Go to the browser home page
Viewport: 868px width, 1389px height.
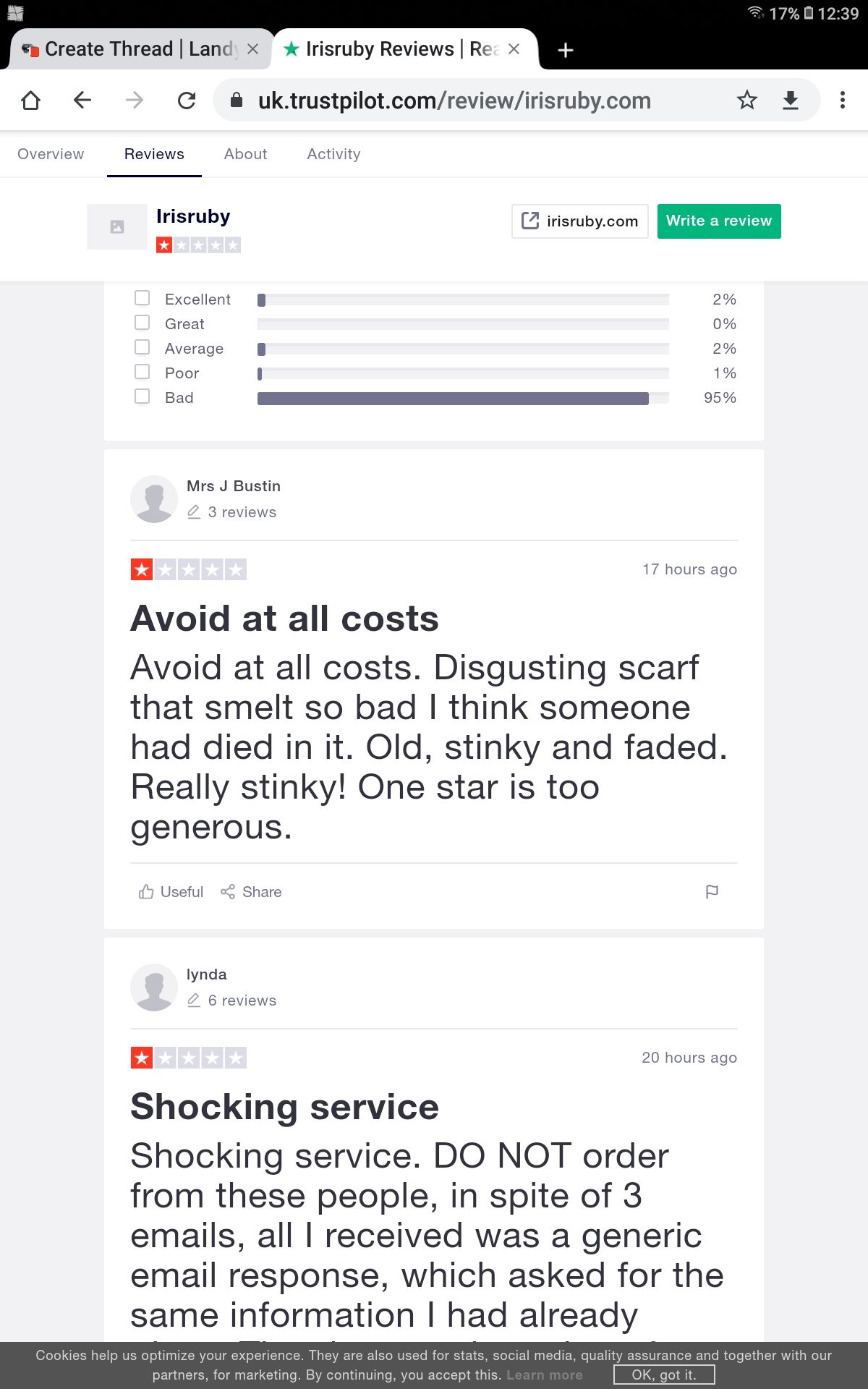[31, 100]
